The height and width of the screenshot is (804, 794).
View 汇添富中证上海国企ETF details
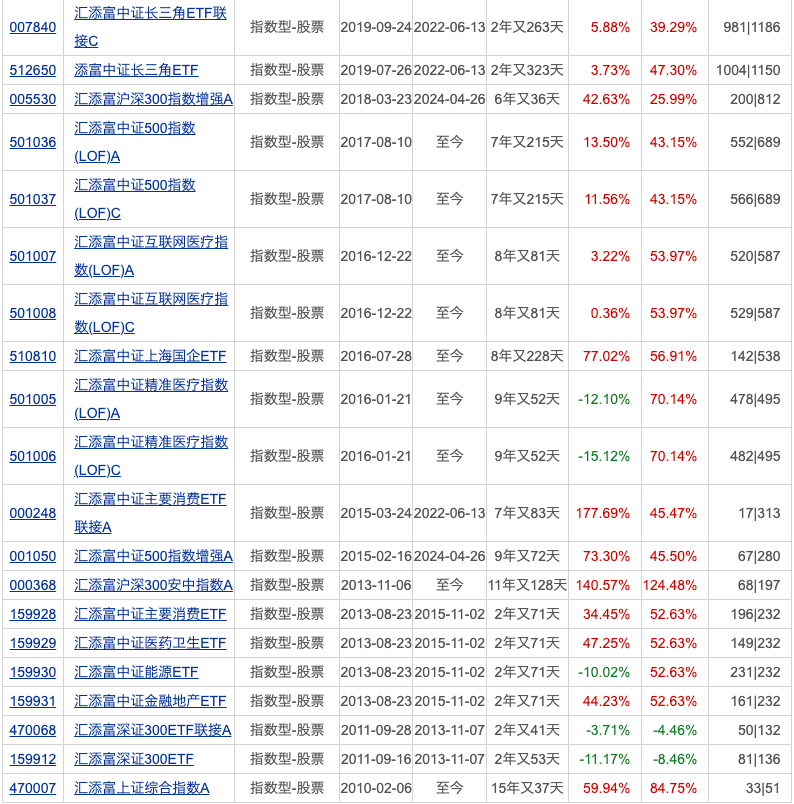[x=150, y=356]
